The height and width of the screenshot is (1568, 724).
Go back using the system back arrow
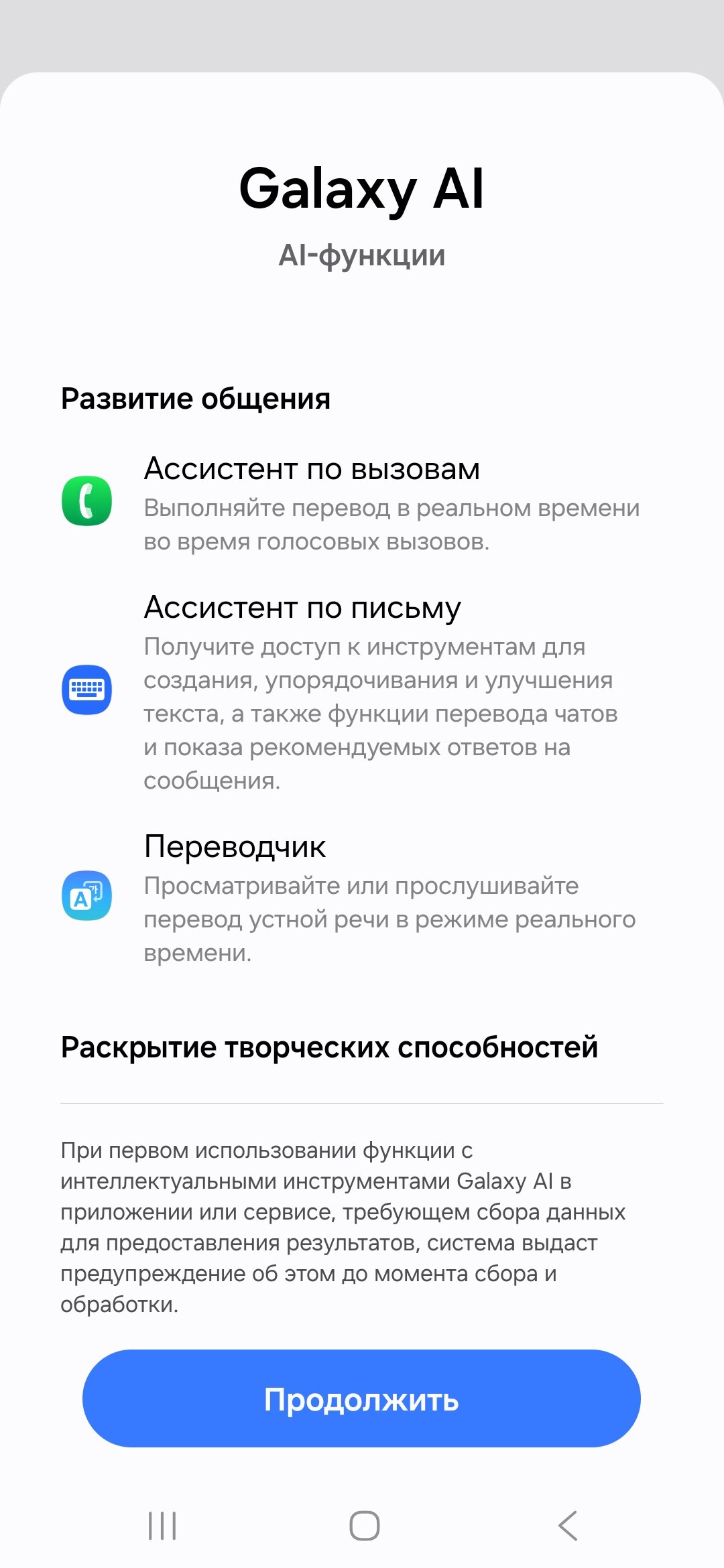tap(567, 1526)
